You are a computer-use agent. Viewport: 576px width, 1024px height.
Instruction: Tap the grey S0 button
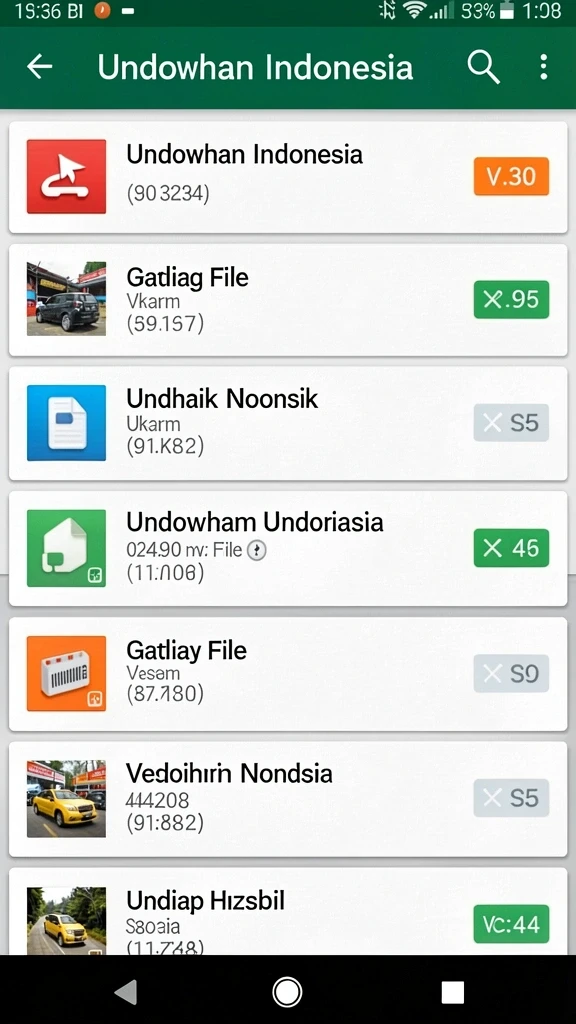tap(511, 673)
